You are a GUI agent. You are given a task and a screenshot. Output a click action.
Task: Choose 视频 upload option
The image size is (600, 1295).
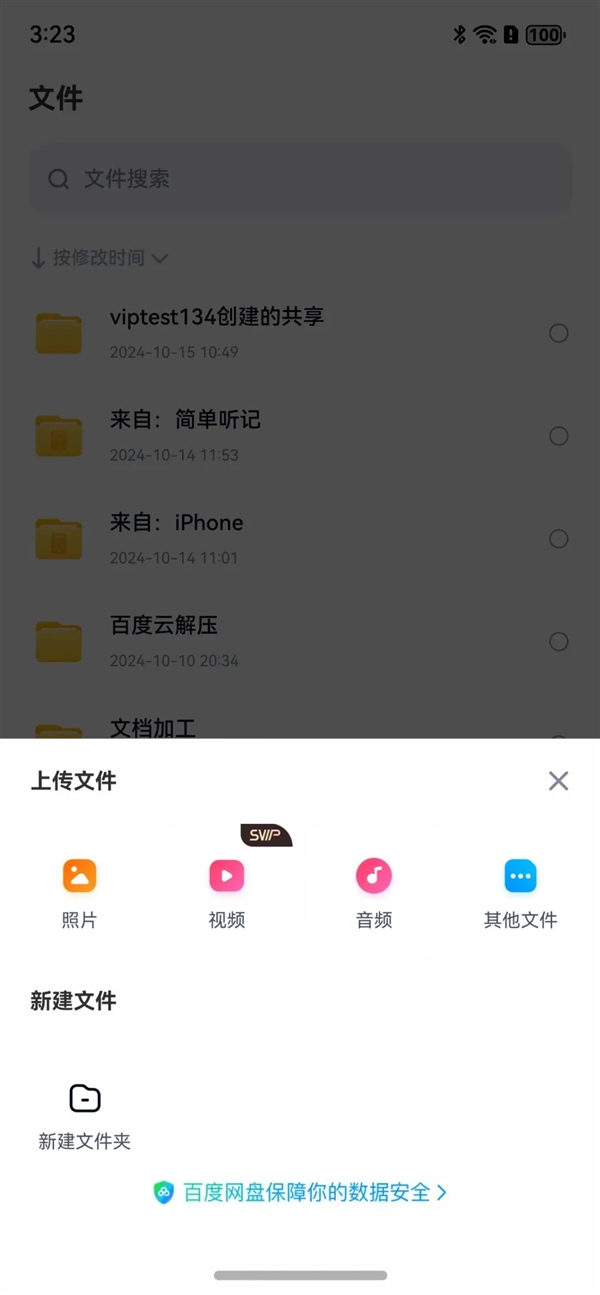227,890
